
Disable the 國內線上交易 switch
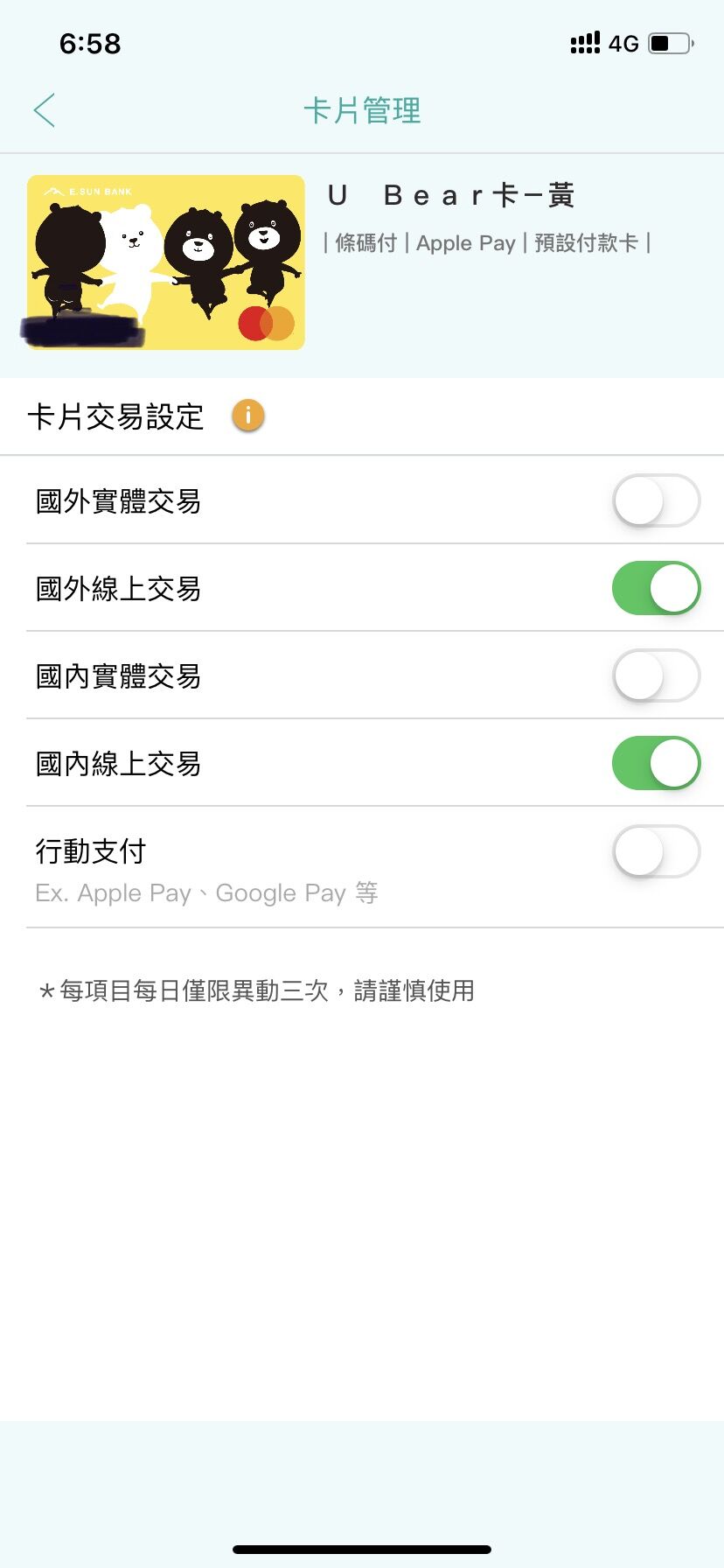[x=656, y=763]
